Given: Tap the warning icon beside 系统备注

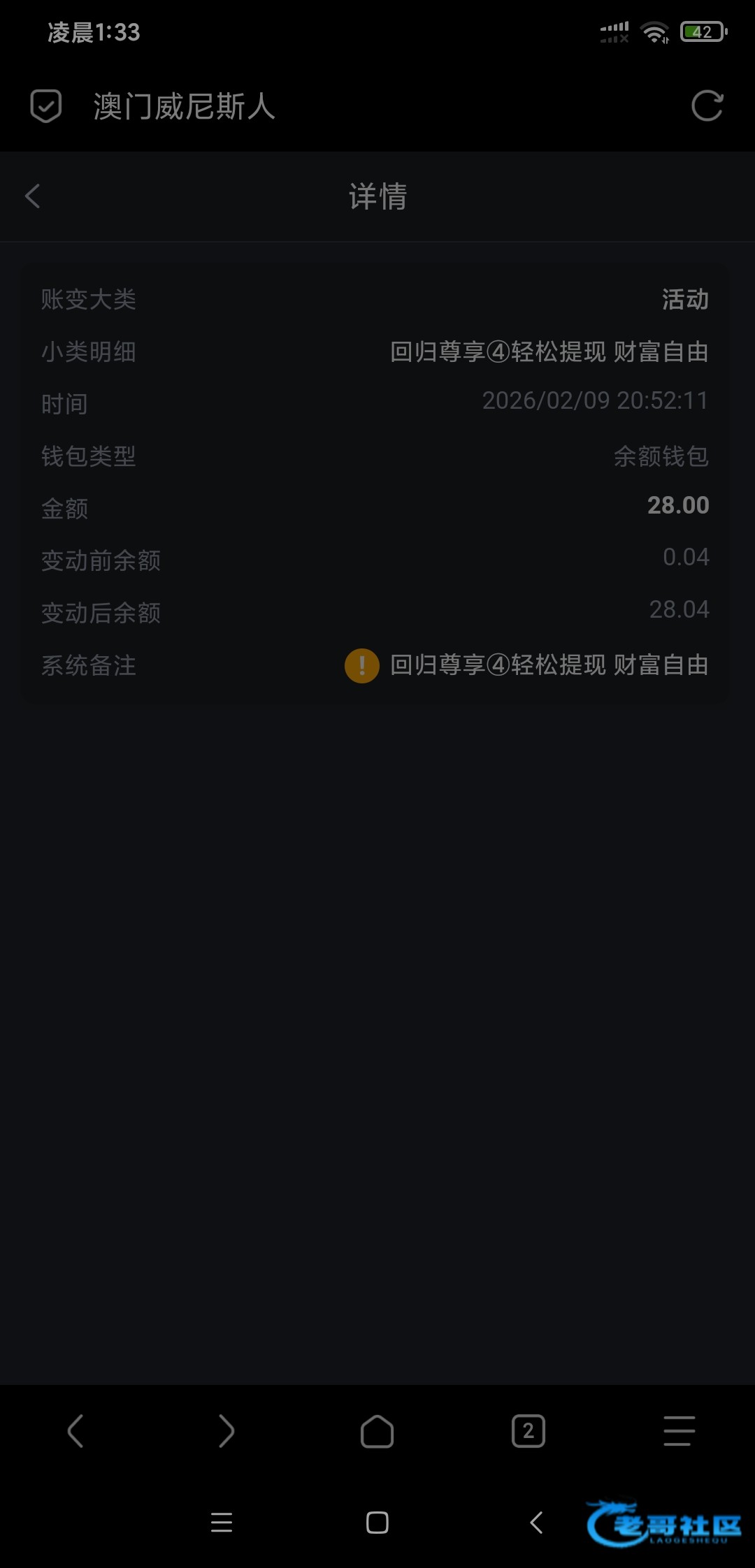Looking at the screenshot, I should pyautogui.click(x=361, y=665).
